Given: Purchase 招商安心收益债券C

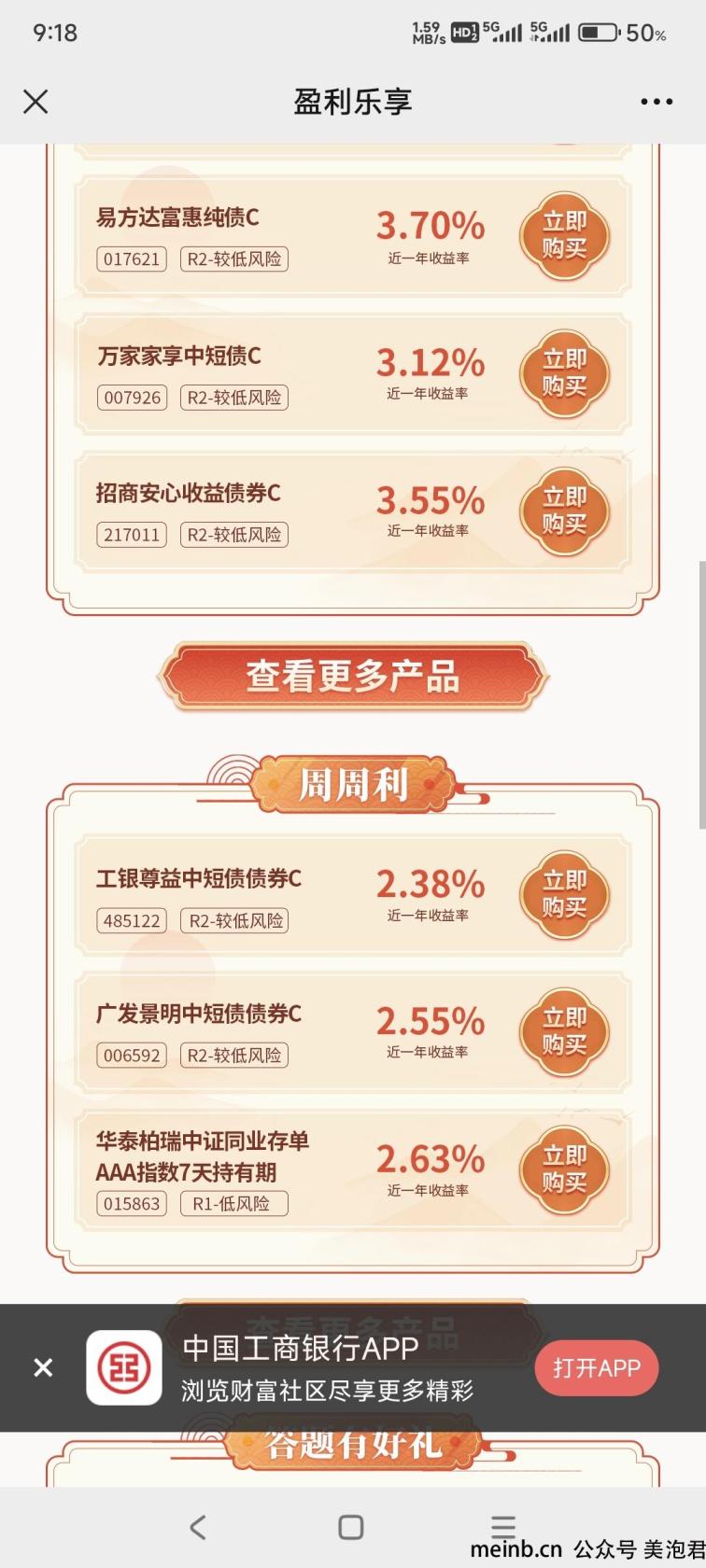Looking at the screenshot, I should (x=564, y=511).
